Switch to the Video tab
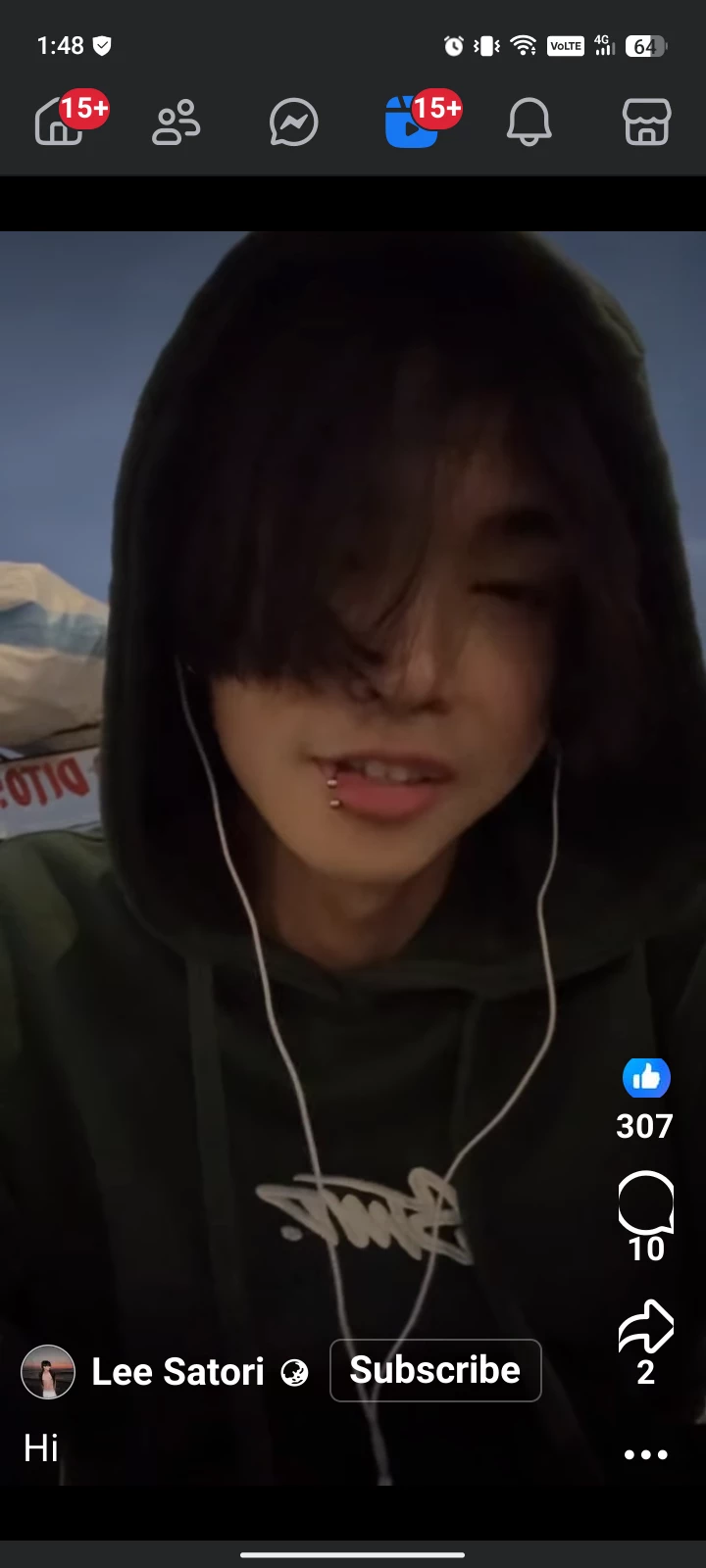This screenshot has height=1568, width=706. point(412,123)
